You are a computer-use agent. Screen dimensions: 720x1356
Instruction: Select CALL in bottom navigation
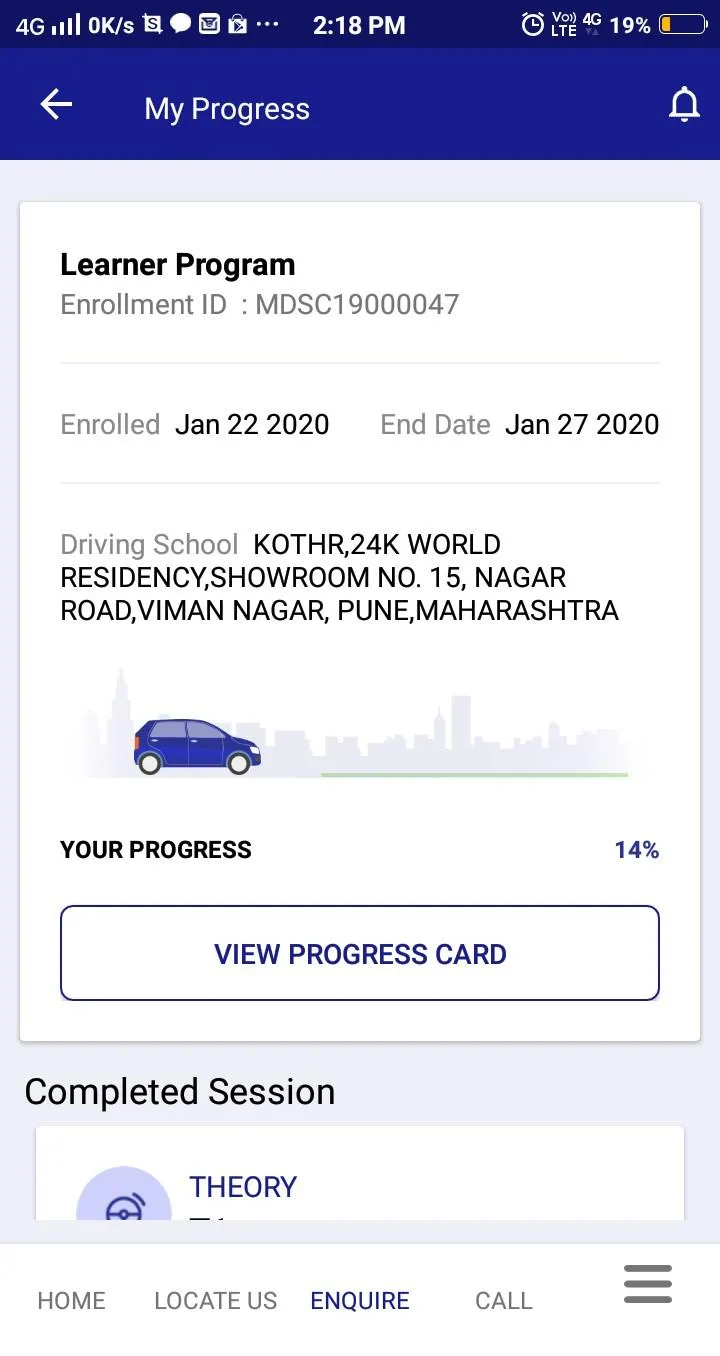[x=503, y=1300]
